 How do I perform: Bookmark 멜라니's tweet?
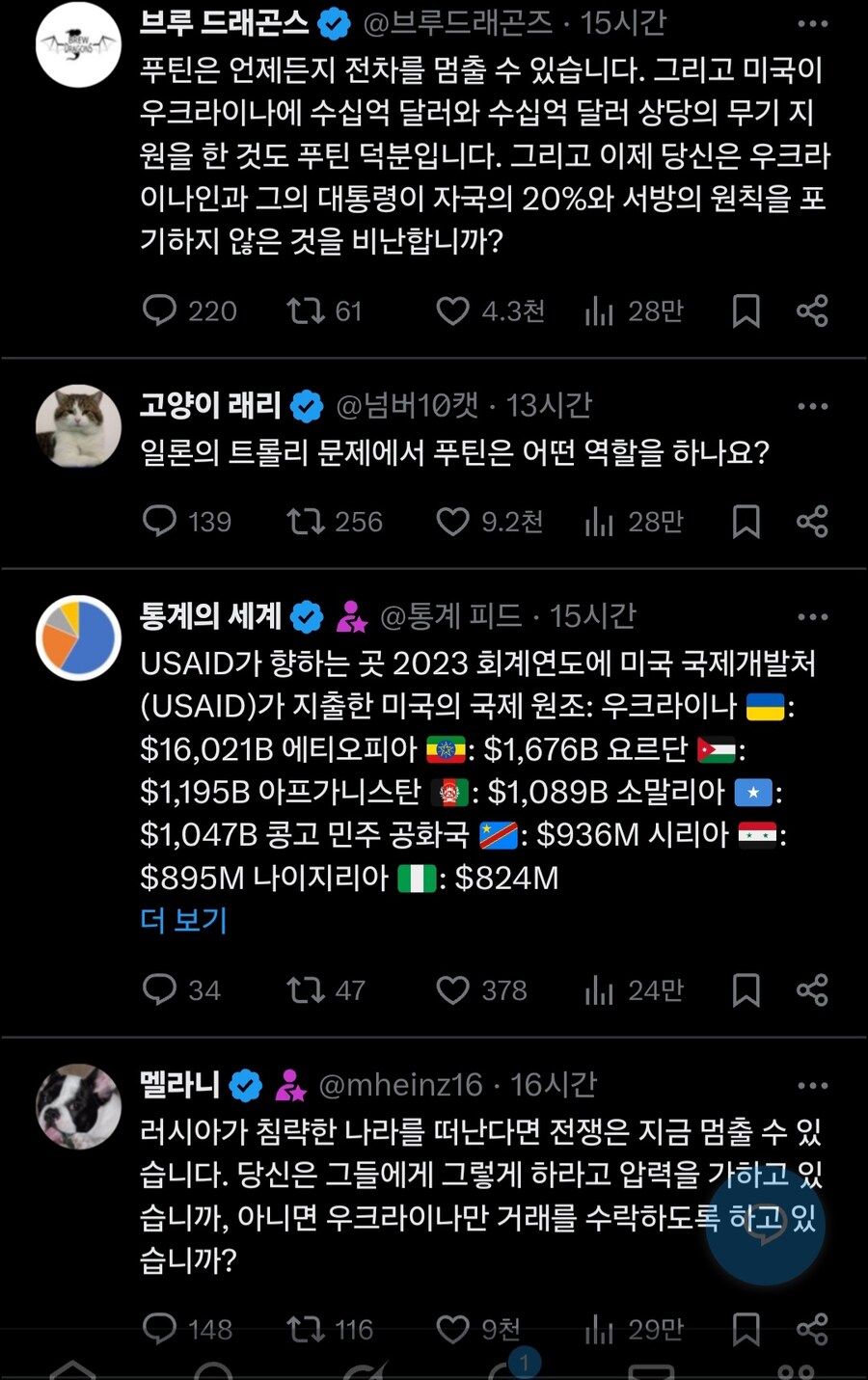click(746, 1329)
